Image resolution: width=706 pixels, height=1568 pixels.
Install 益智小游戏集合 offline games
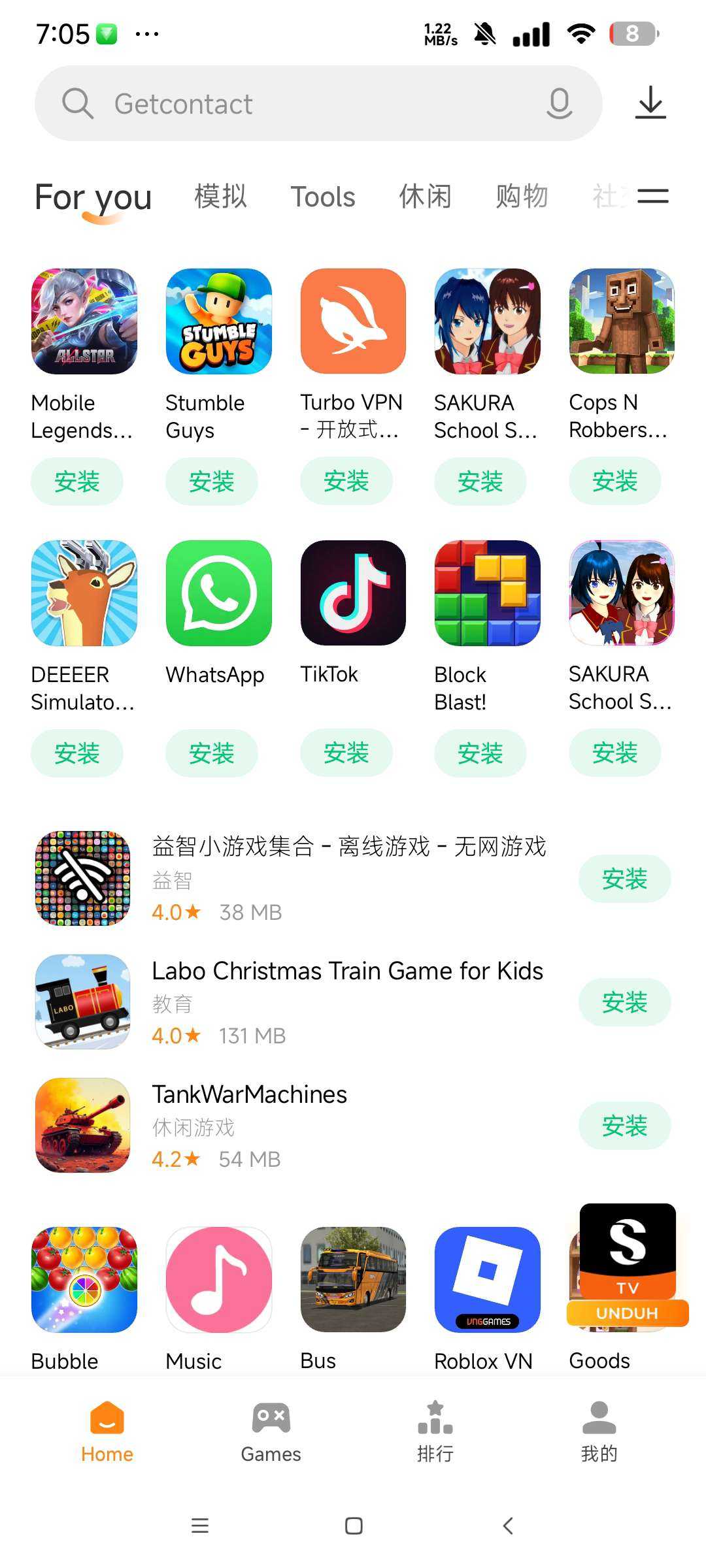[x=624, y=879]
